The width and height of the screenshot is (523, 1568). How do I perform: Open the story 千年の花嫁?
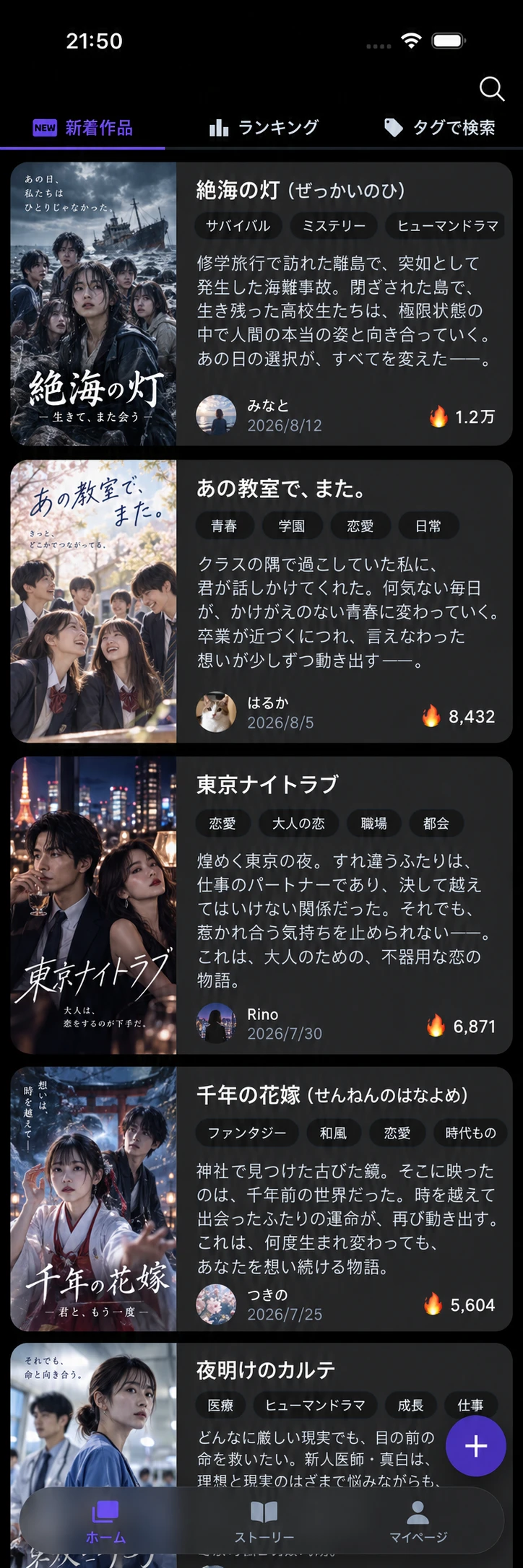pos(261,1199)
